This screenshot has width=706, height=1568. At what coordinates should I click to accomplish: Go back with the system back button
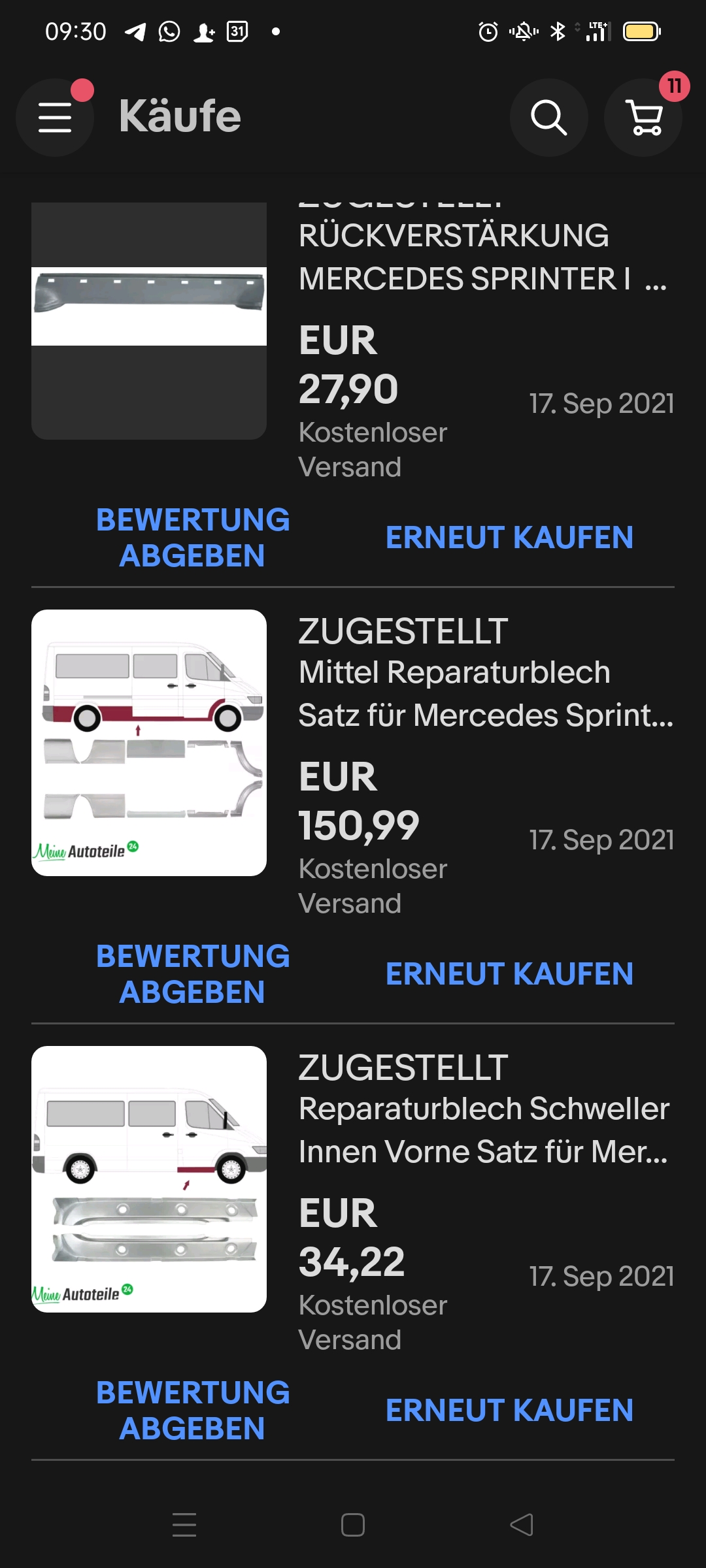pos(522,1525)
